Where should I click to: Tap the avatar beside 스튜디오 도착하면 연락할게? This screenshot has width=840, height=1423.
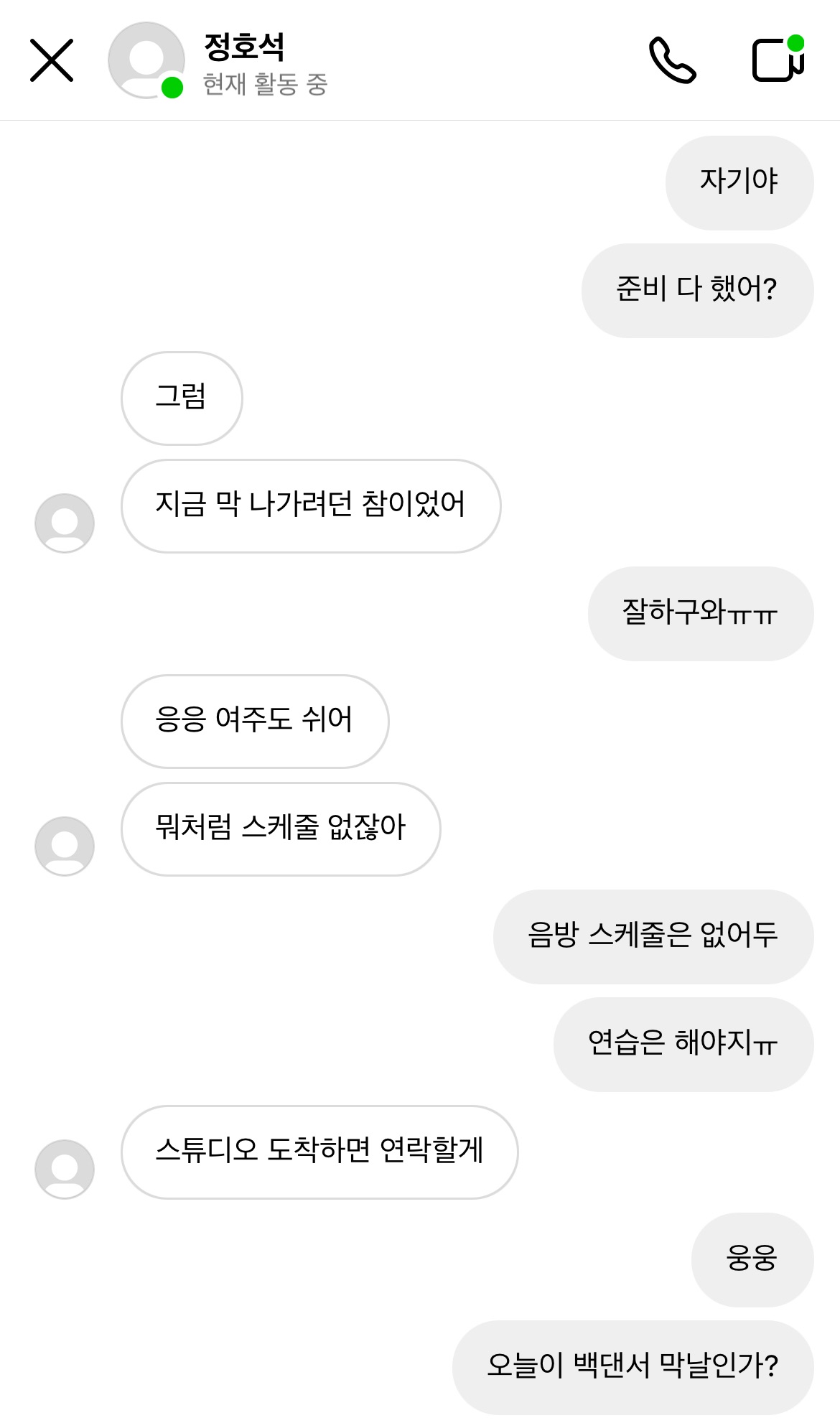[x=65, y=1169]
